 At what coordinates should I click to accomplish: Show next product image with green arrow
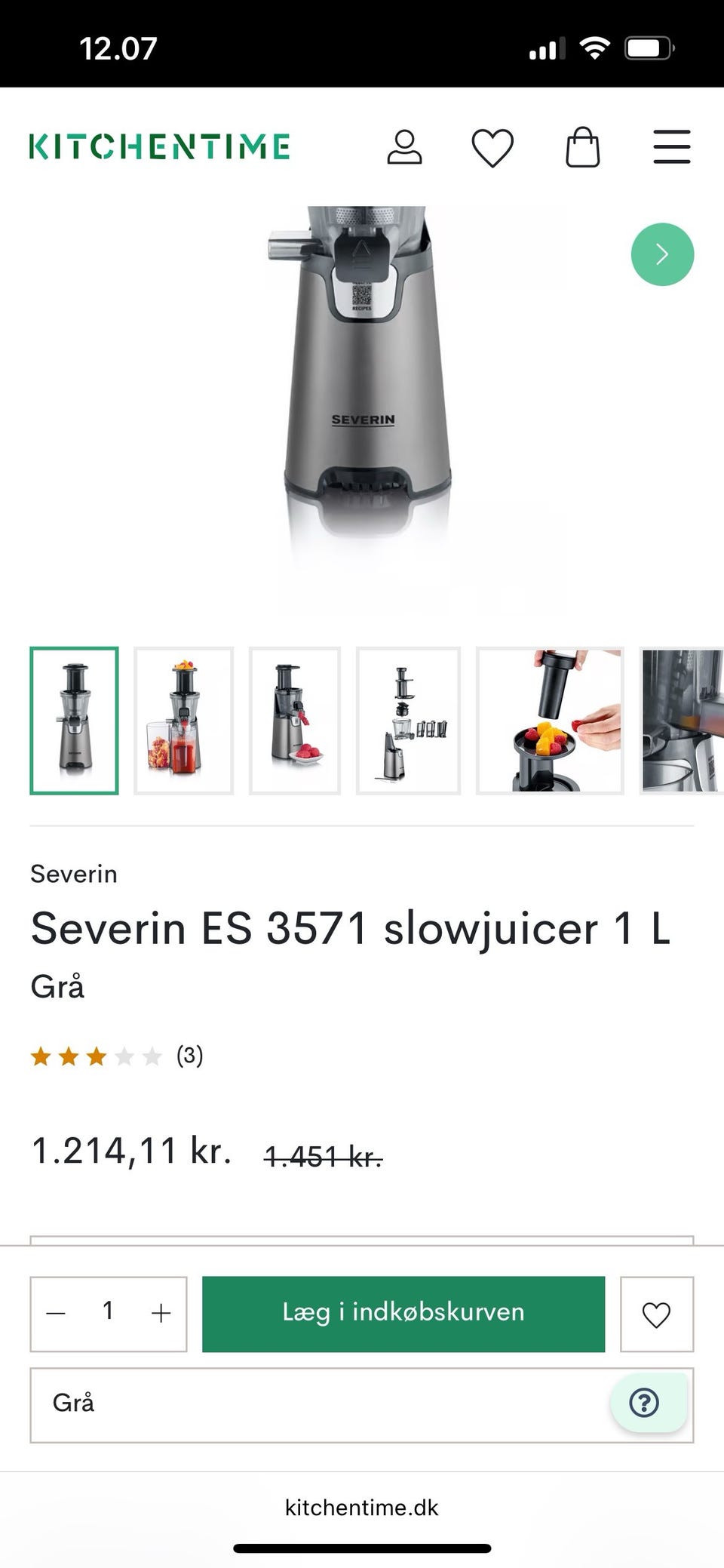point(662,254)
